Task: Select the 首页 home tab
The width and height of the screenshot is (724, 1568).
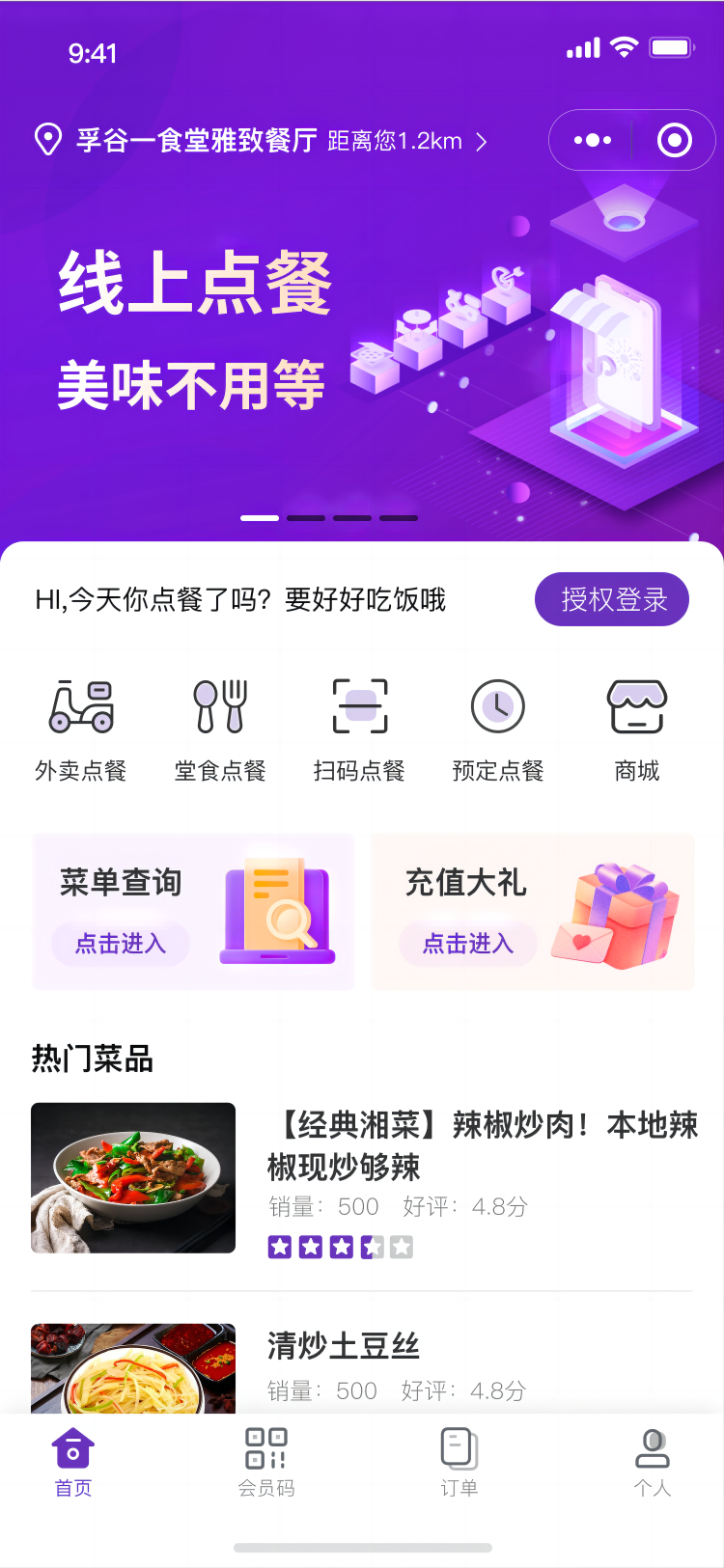Action: click(73, 1462)
